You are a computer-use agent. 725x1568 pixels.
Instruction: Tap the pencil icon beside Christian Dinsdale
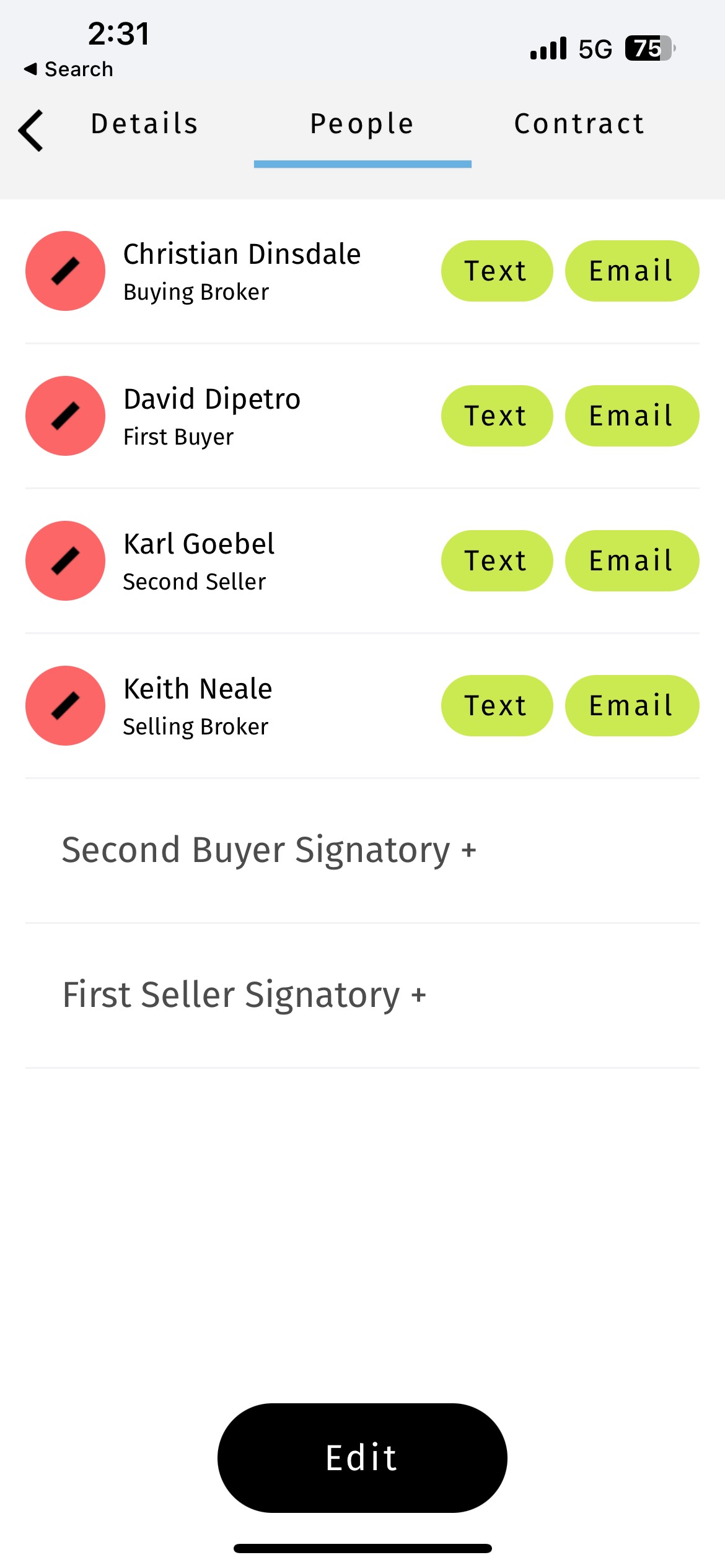(65, 271)
